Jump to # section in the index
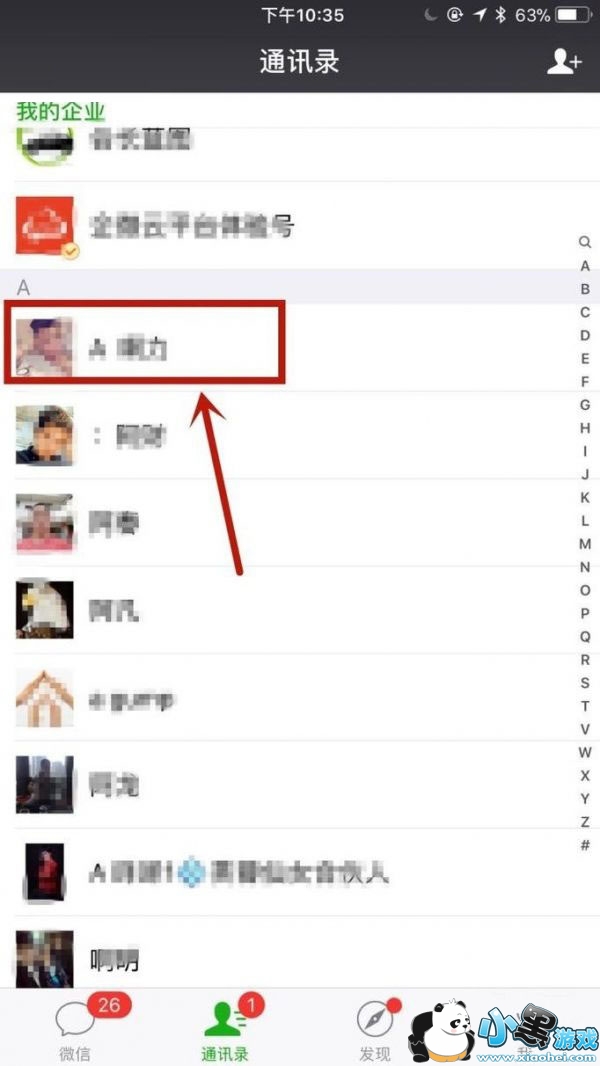600x1066 pixels. point(584,845)
